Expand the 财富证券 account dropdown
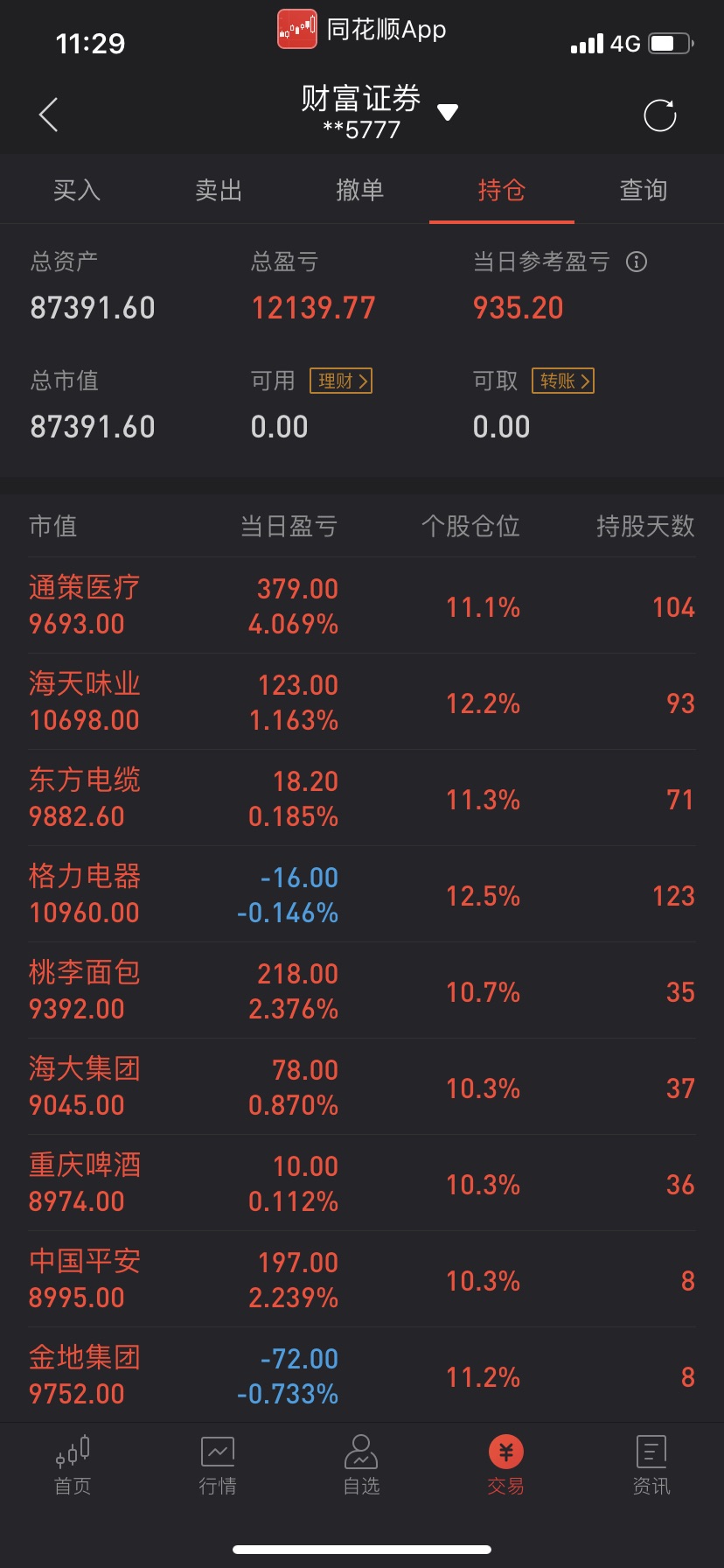 tap(448, 112)
